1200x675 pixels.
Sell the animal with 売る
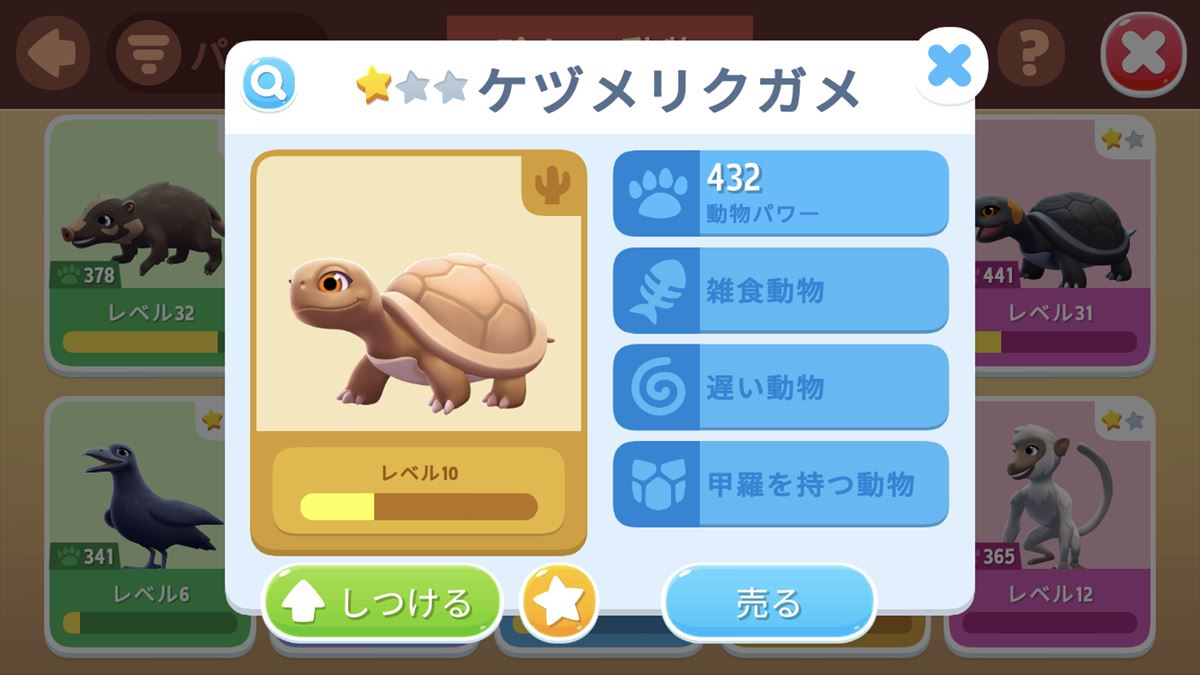(768, 603)
